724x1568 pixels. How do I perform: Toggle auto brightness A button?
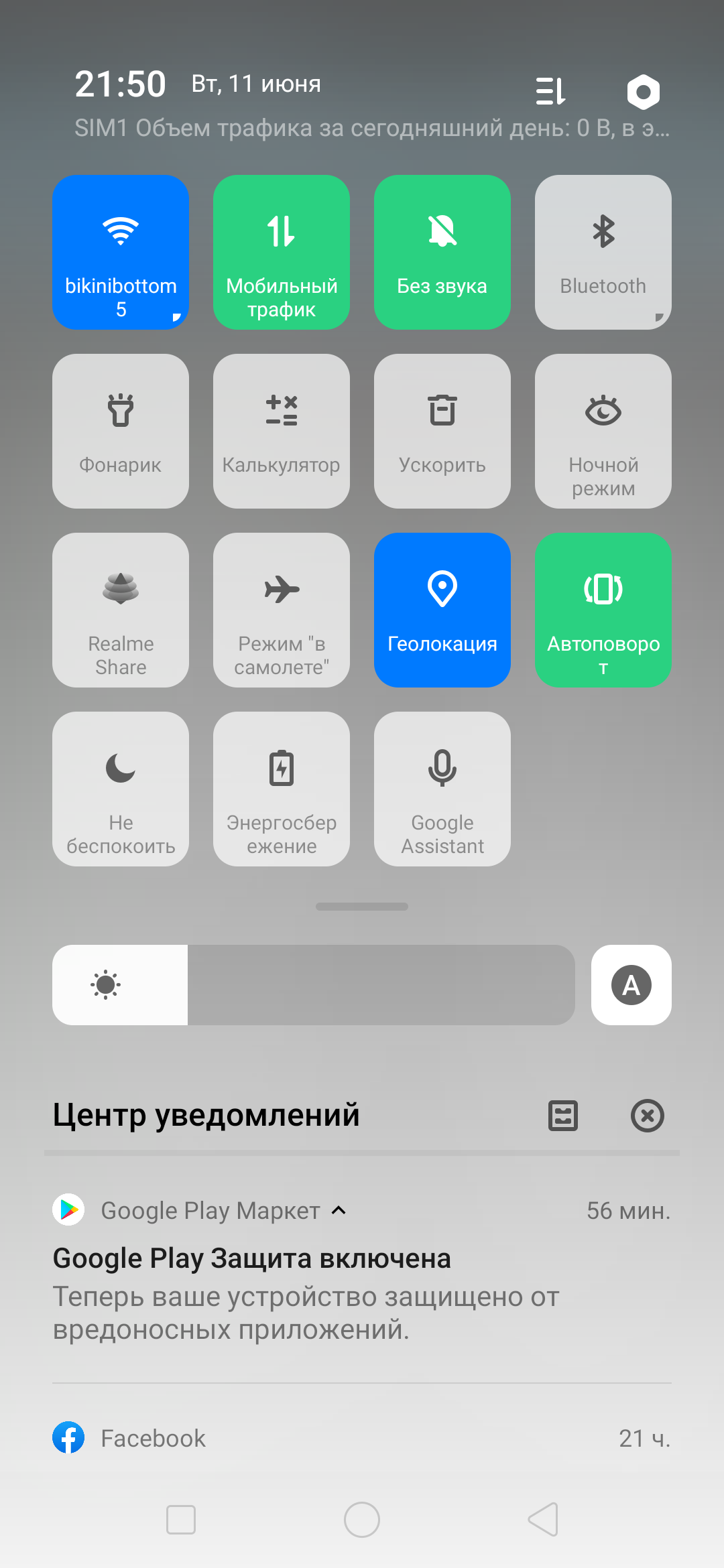click(631, 985)
